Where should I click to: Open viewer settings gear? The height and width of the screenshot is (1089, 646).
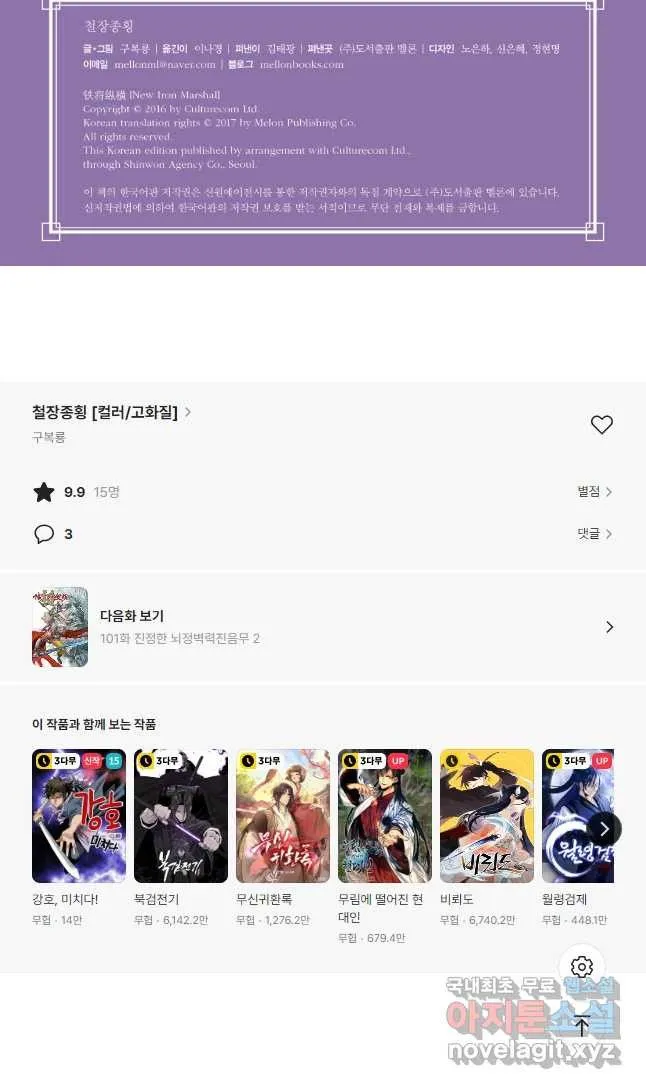click(582, 967)
